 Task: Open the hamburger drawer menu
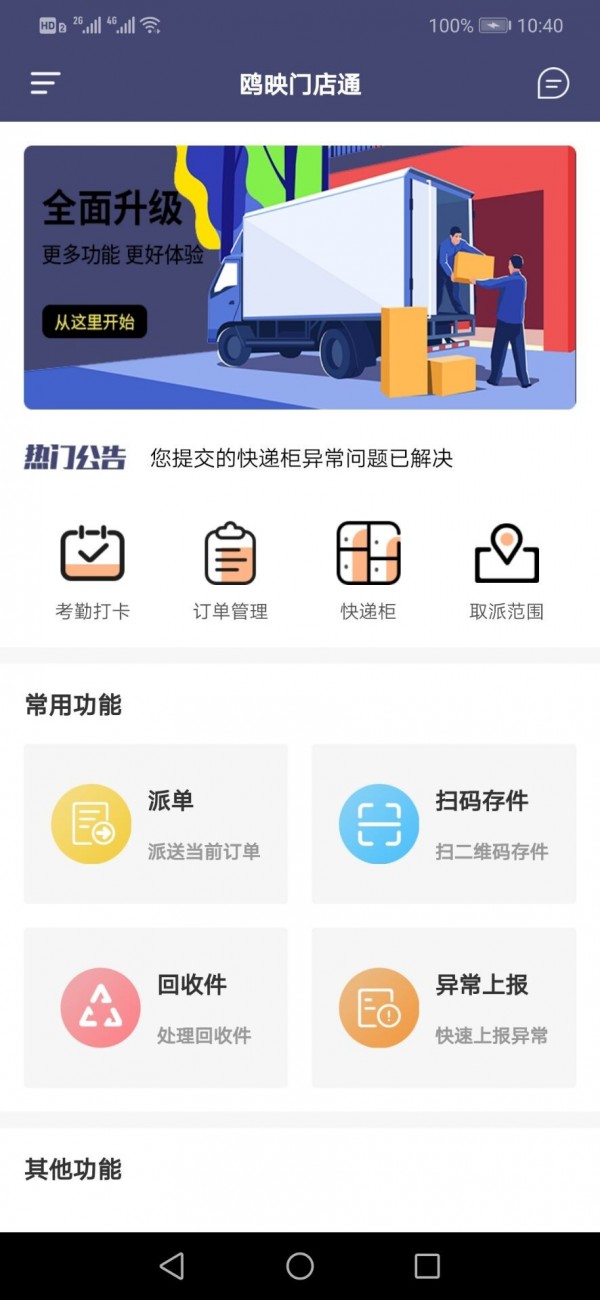[x=45, y=84]
